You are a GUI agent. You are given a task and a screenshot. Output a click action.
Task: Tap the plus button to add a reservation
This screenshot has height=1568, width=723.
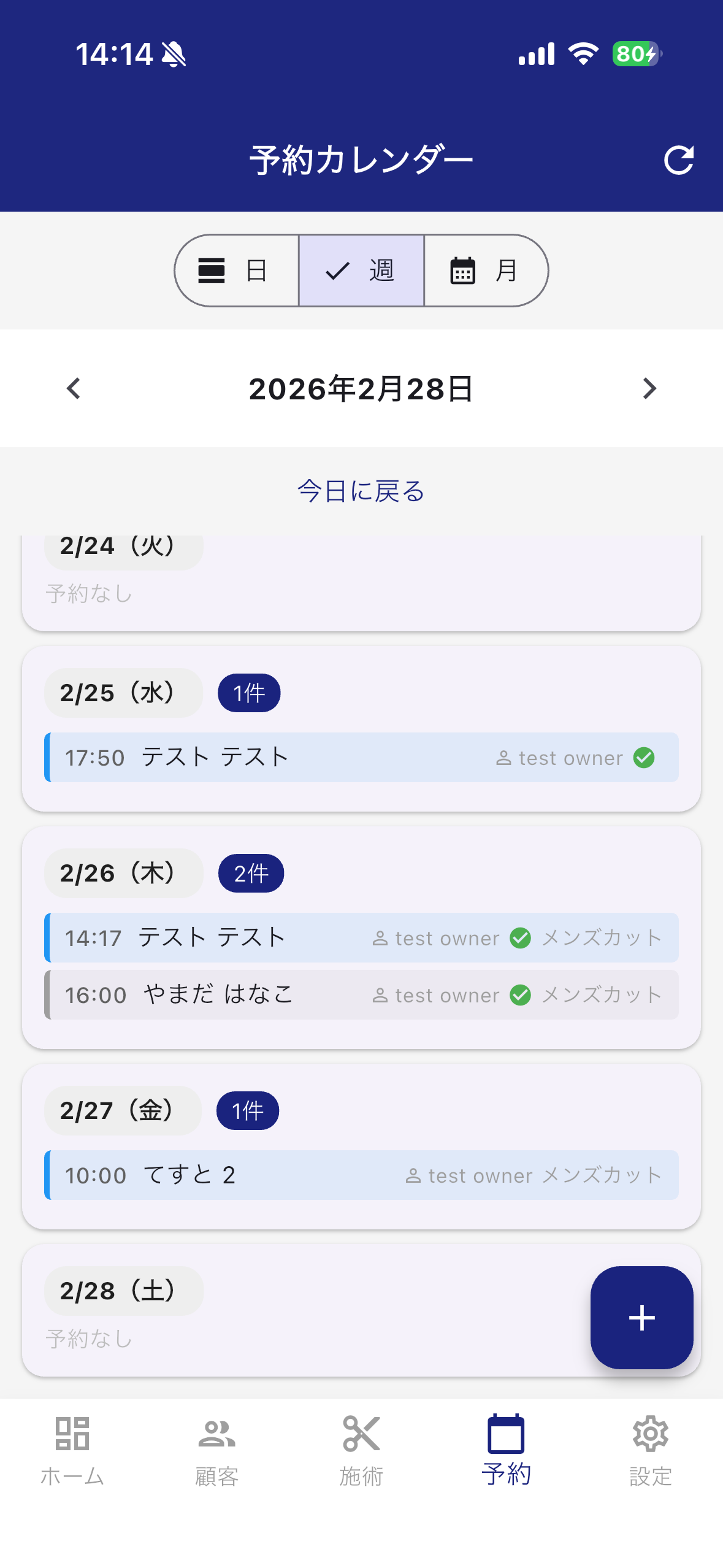click(x=641, y=1316)
